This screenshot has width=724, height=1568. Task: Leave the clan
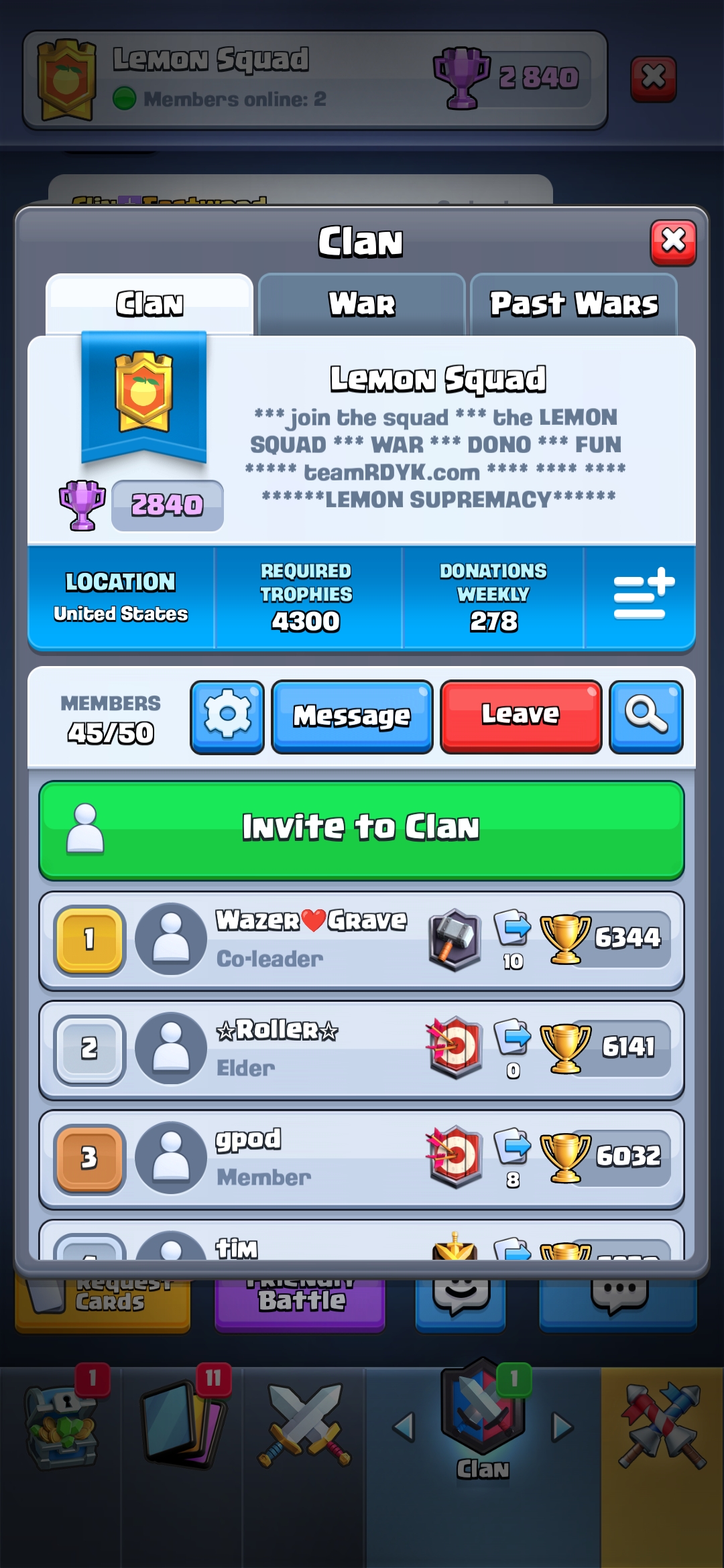tap(521, 717)
